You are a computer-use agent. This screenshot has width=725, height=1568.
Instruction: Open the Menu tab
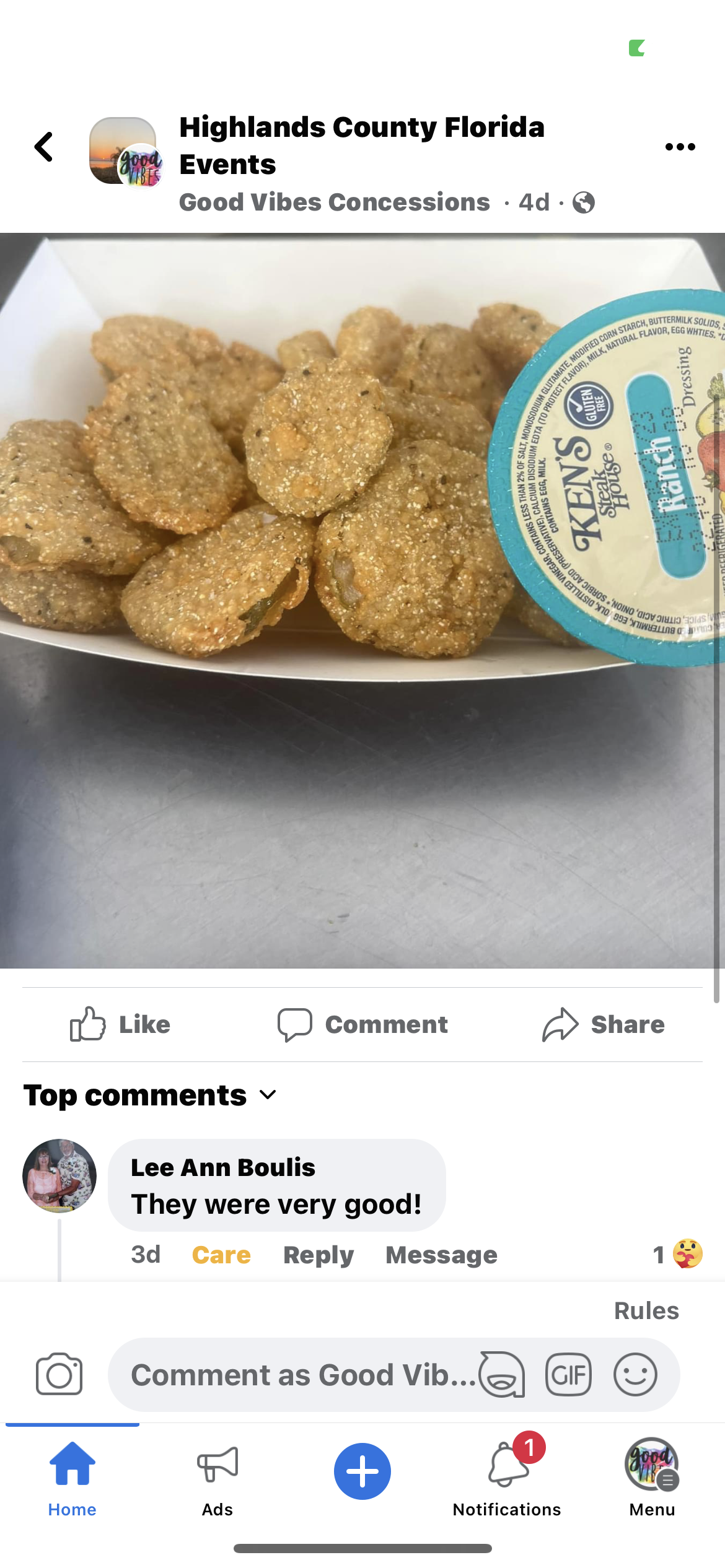click(652, 1476)
